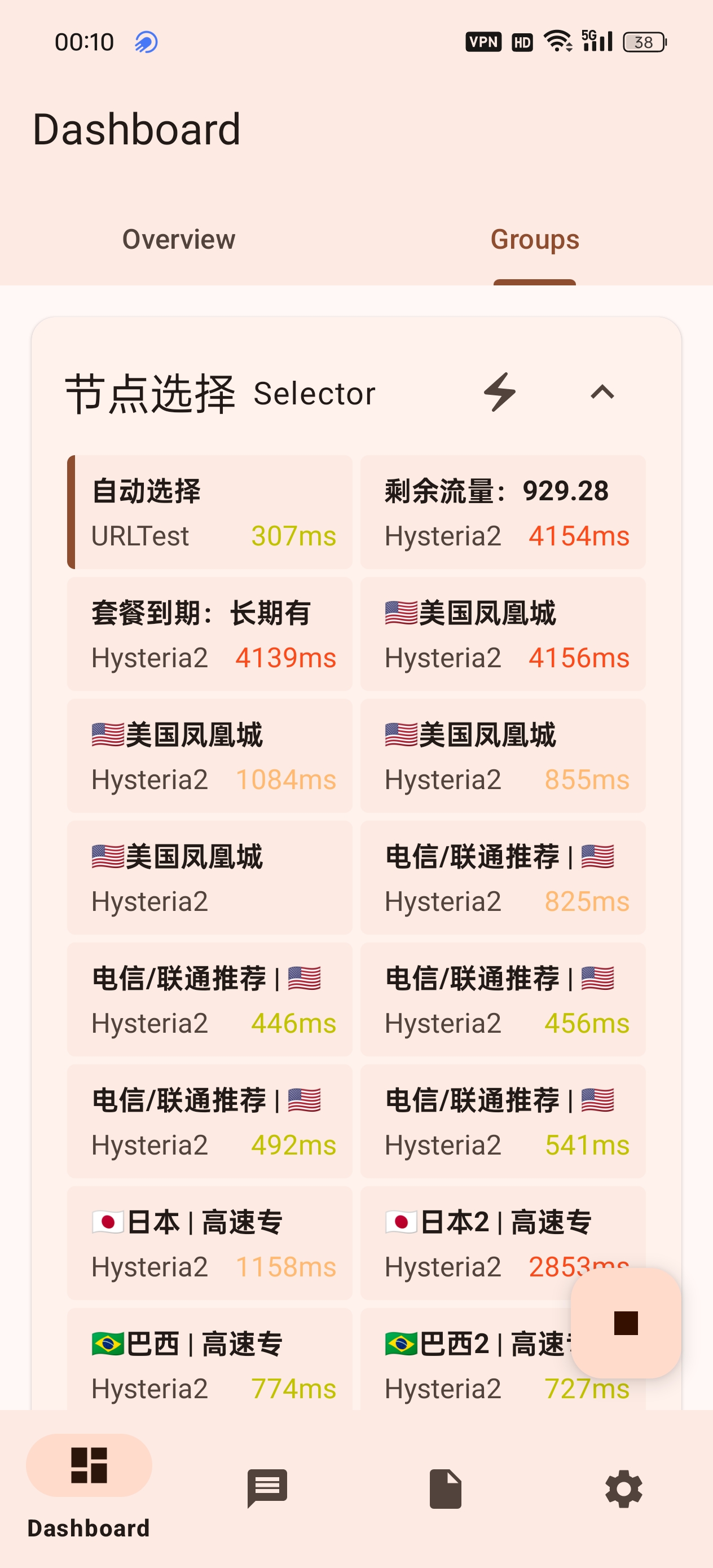This screenshot has width=713, height=1568.
Task: Choose the 剩余流量 929.28 node
Action: click(x=503, y=512)
